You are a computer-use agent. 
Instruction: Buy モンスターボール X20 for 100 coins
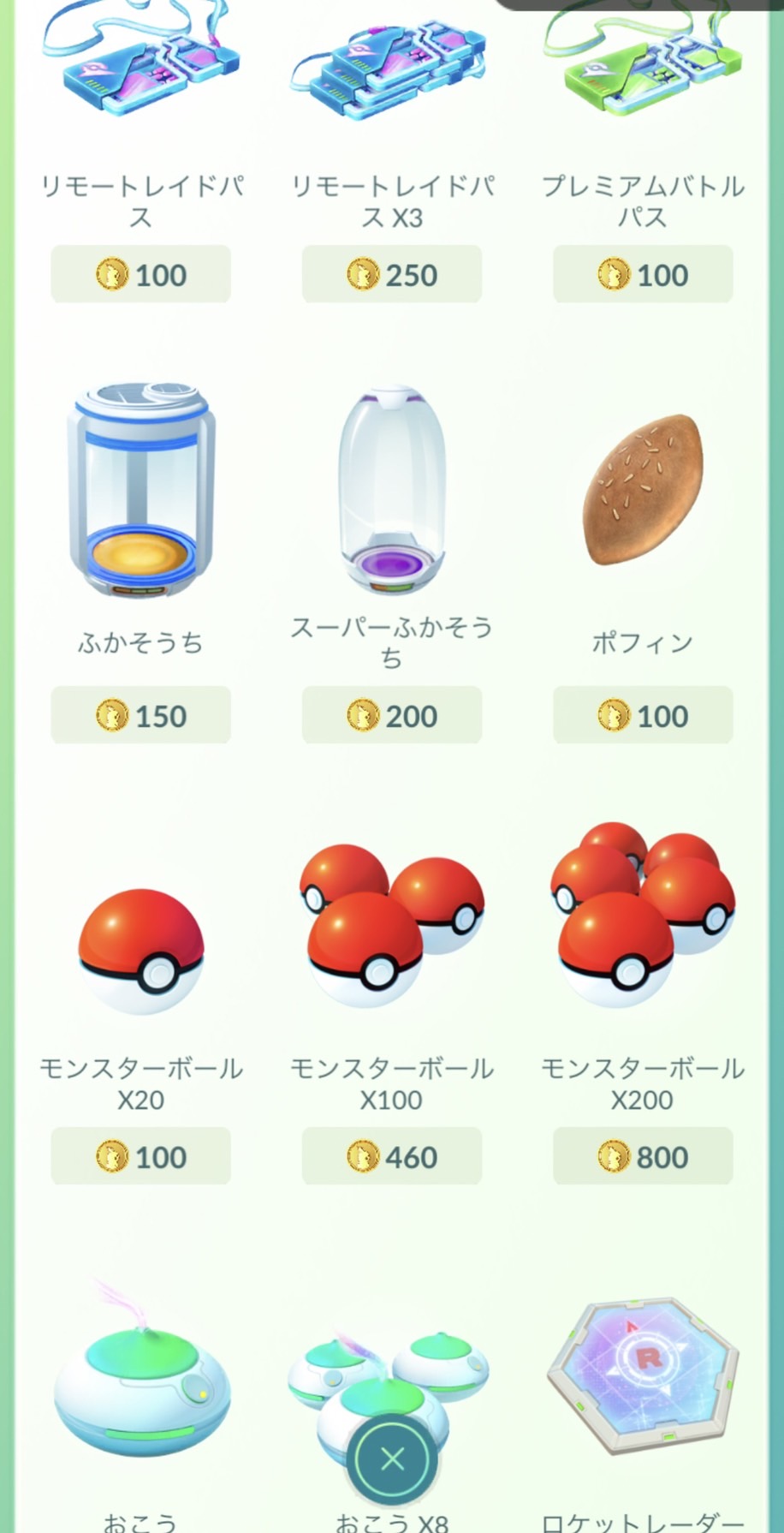(141, 1157)
